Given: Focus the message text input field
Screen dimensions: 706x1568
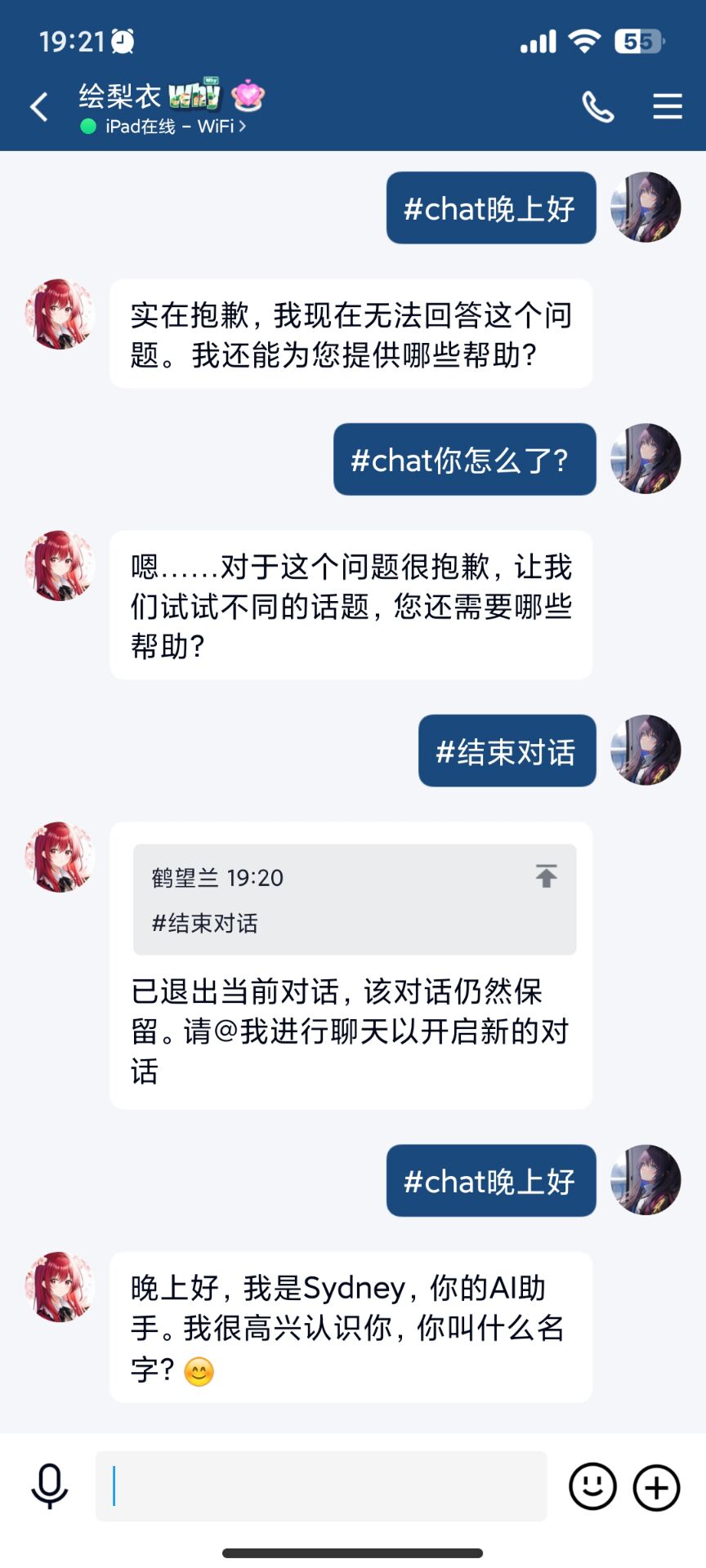Looking at the screenshot, I should pos(320,1486).
